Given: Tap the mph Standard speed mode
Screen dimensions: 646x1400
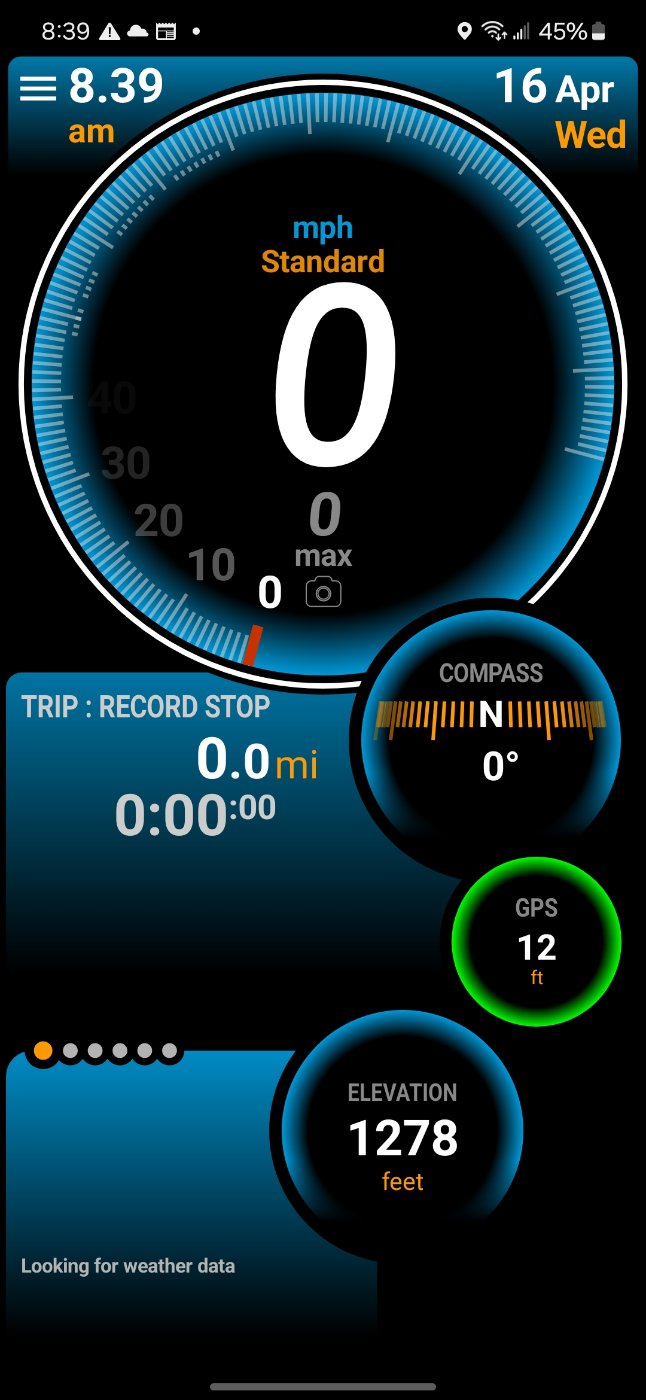Looking at the screenshot, I should coord(322,246).
